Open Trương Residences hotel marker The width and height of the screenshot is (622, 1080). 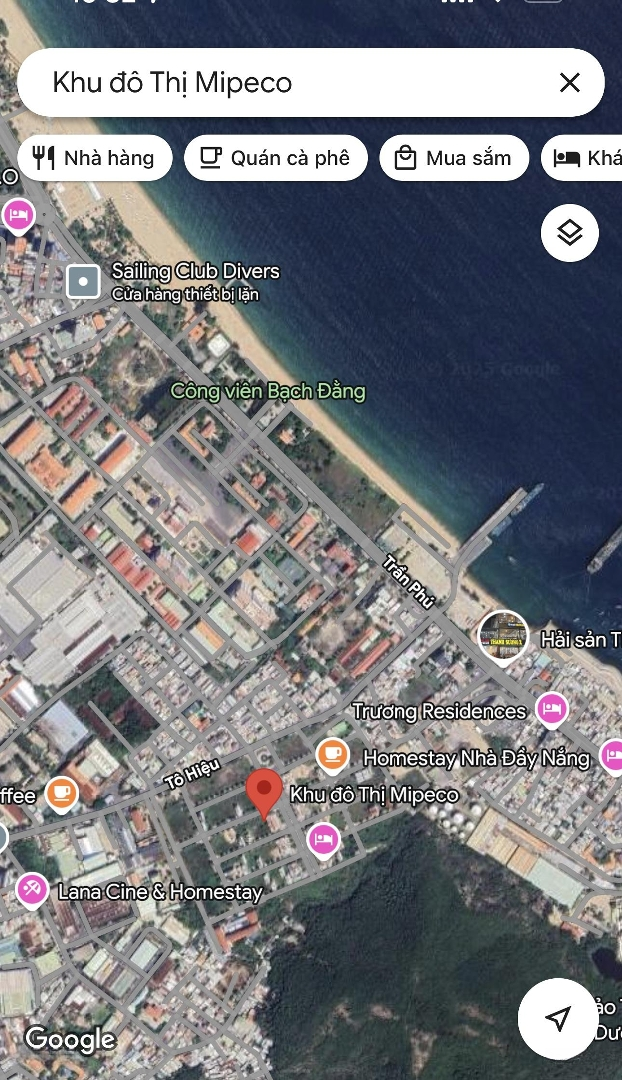(x=552, y=708)
